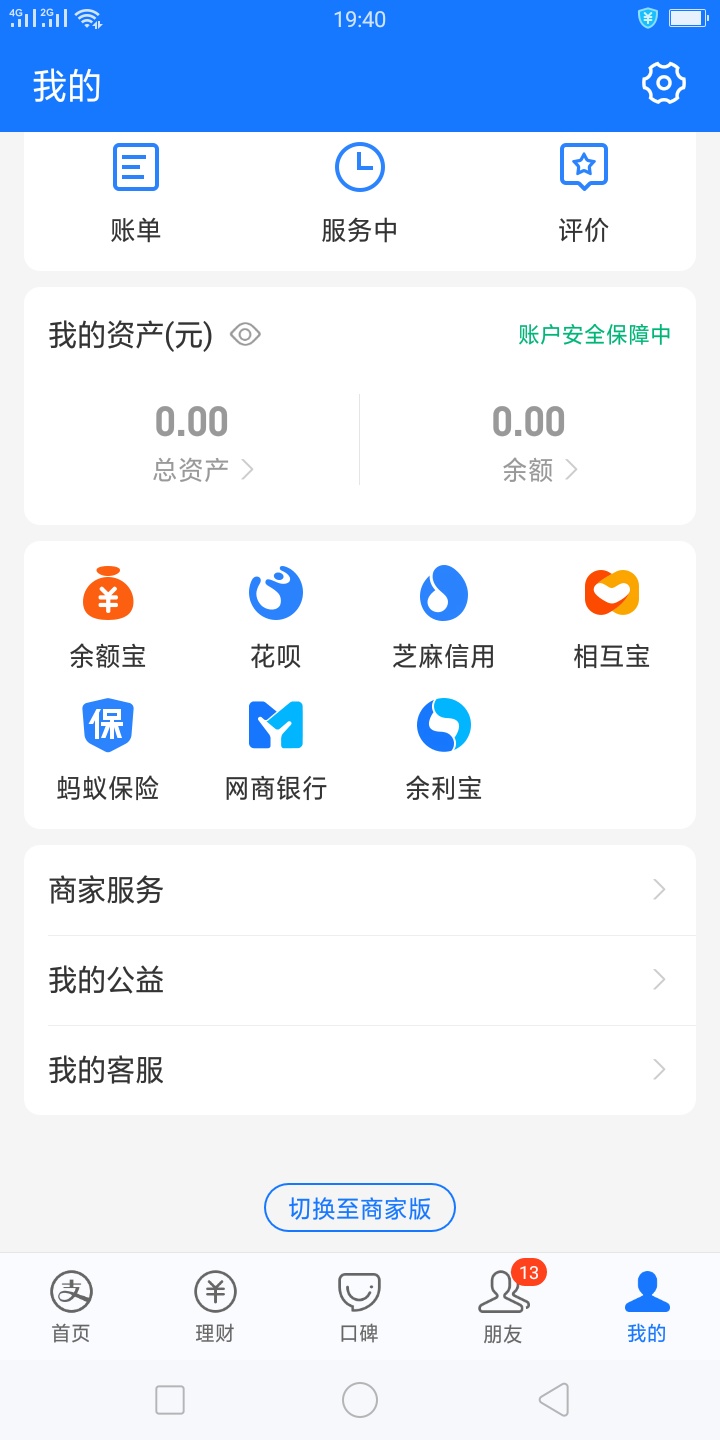The height and width of the screenshot is (1440, 720).
Task: Tap 切换至商家版 button
Action: coord(360,1208)
